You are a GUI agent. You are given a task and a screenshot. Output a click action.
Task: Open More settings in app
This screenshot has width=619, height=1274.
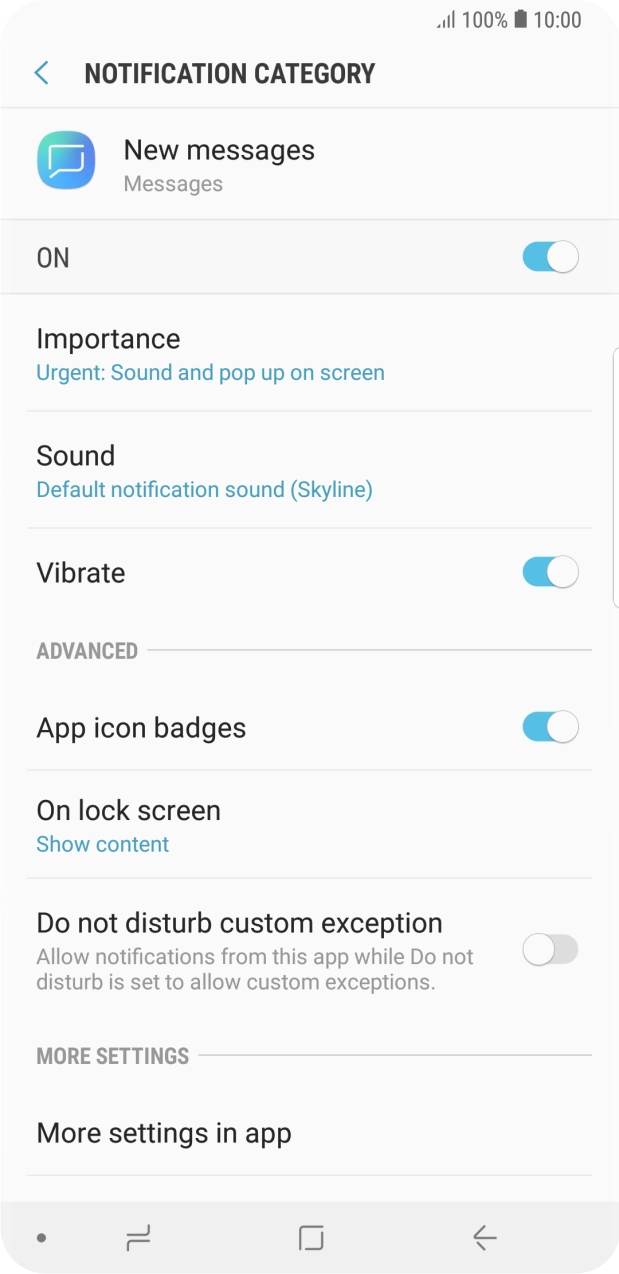tap(164, 1133)
